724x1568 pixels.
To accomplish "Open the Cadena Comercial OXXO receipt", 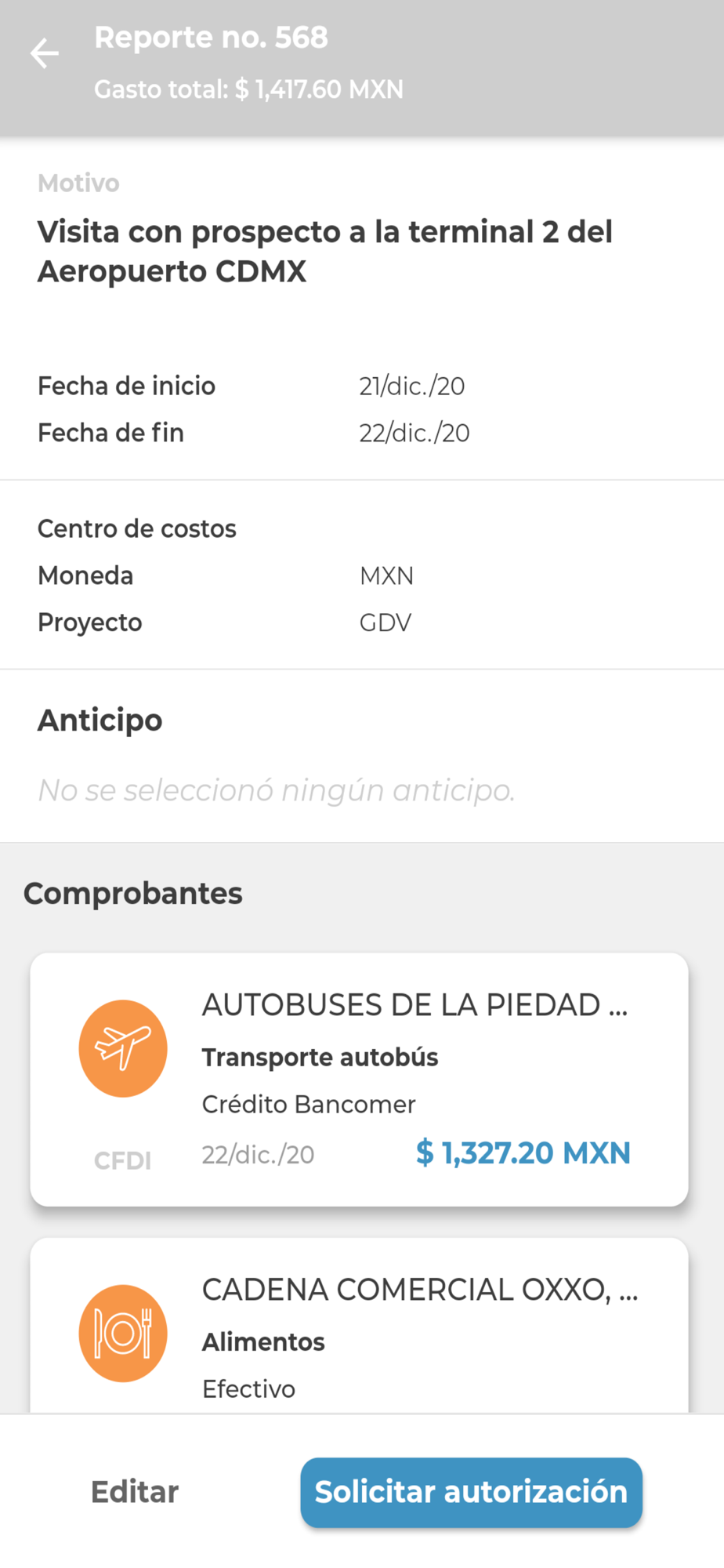I will (359, 1326).
